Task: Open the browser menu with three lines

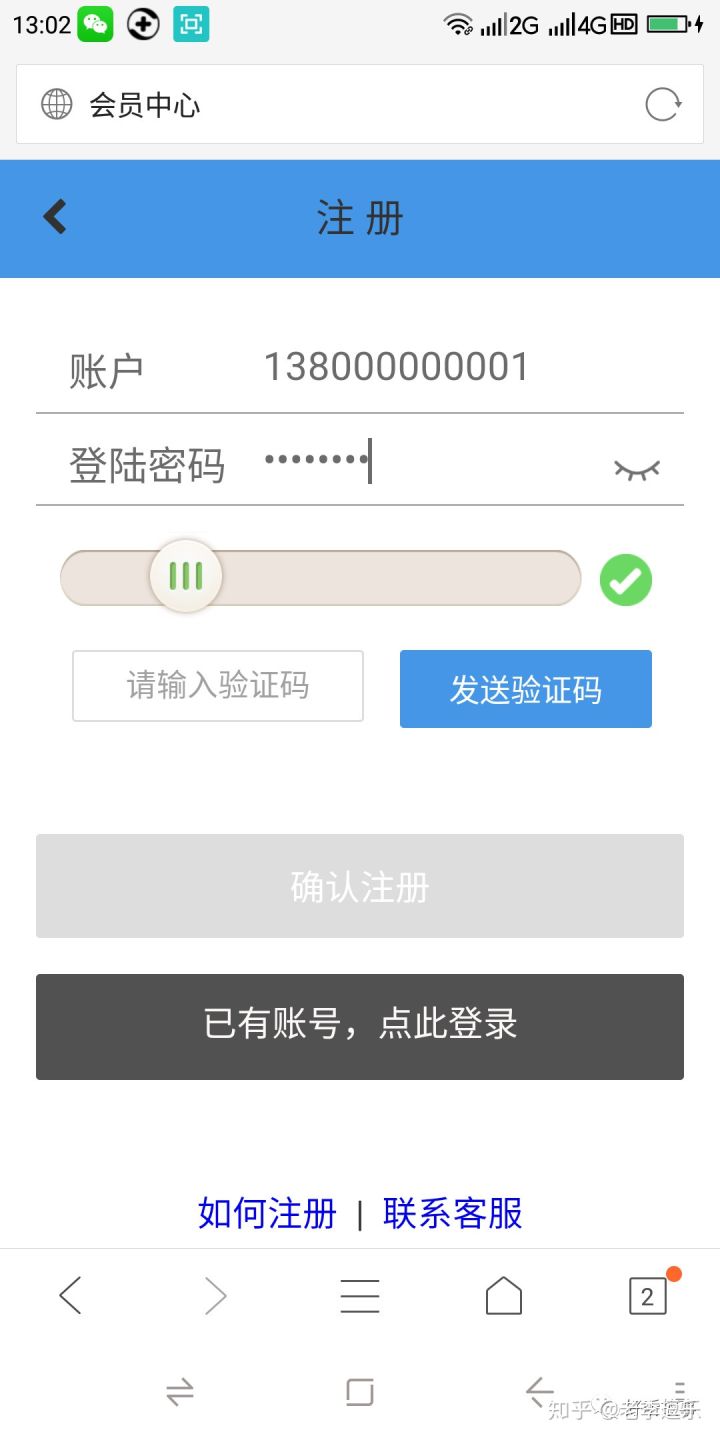Action: pos(360,1296)
